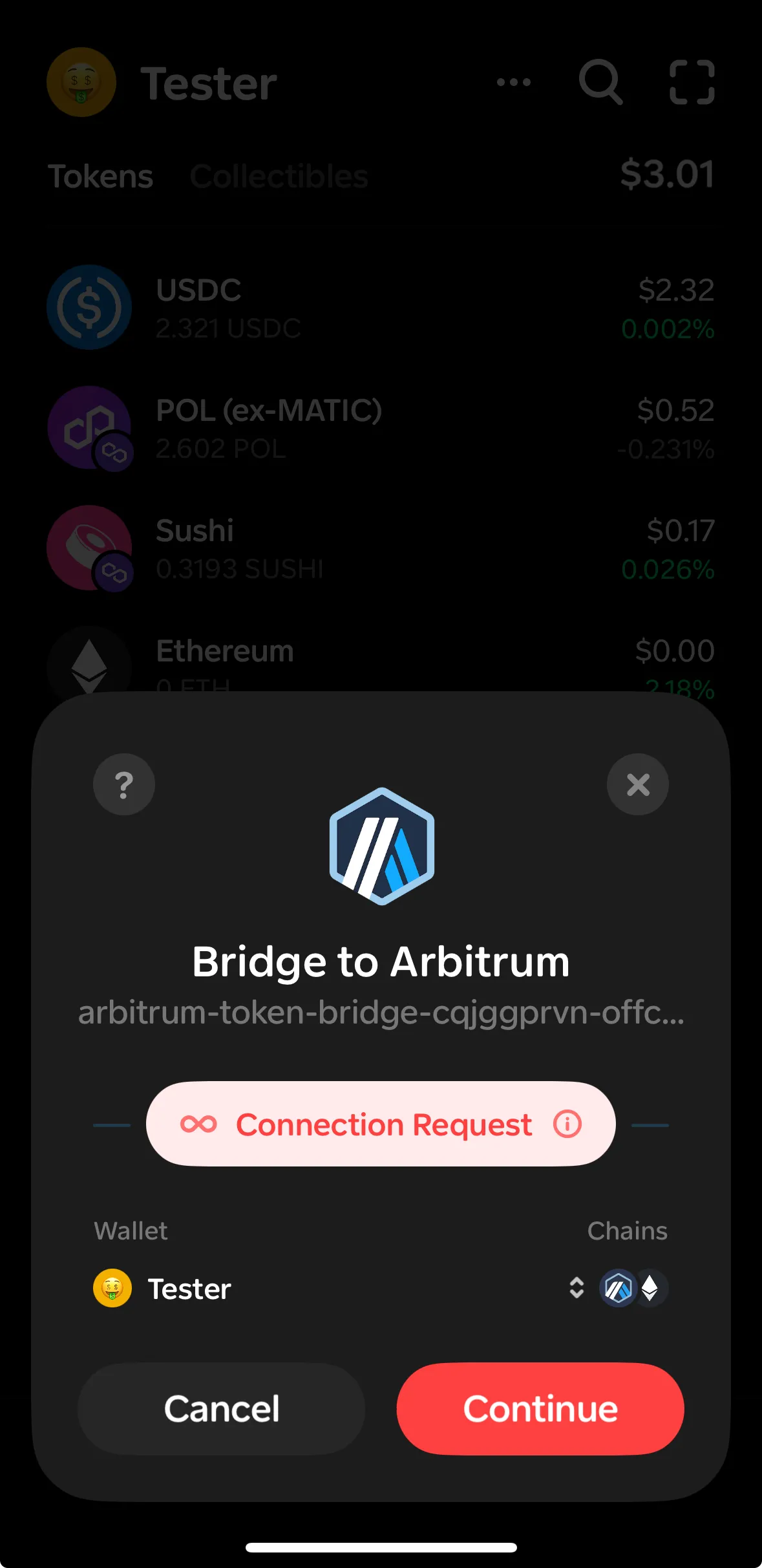Close the Bridge to Arbitrum dialog
The width and height of the screenshot is (762, 1568).
pos(637,784)
